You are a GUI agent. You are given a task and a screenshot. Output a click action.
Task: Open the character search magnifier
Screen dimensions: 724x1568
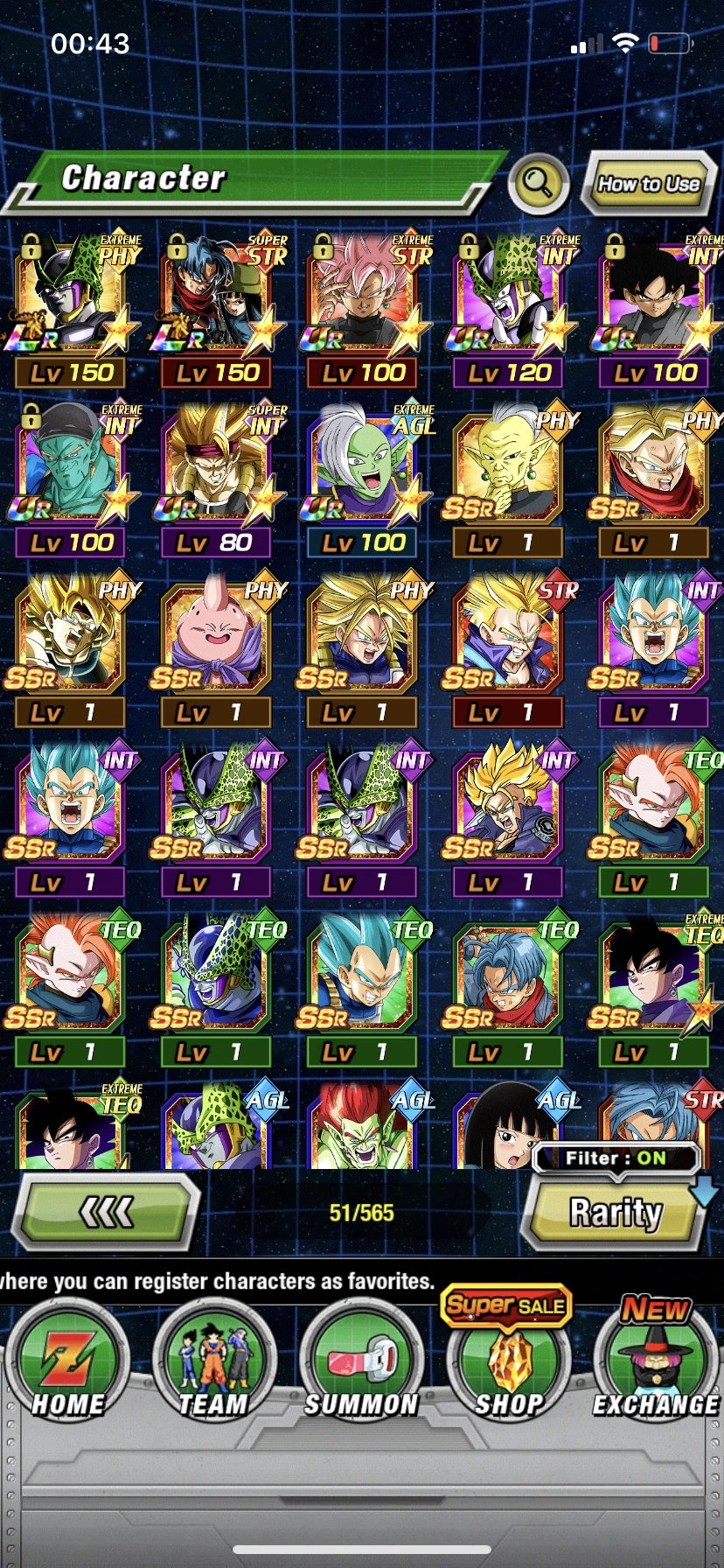tap(537, 184)
